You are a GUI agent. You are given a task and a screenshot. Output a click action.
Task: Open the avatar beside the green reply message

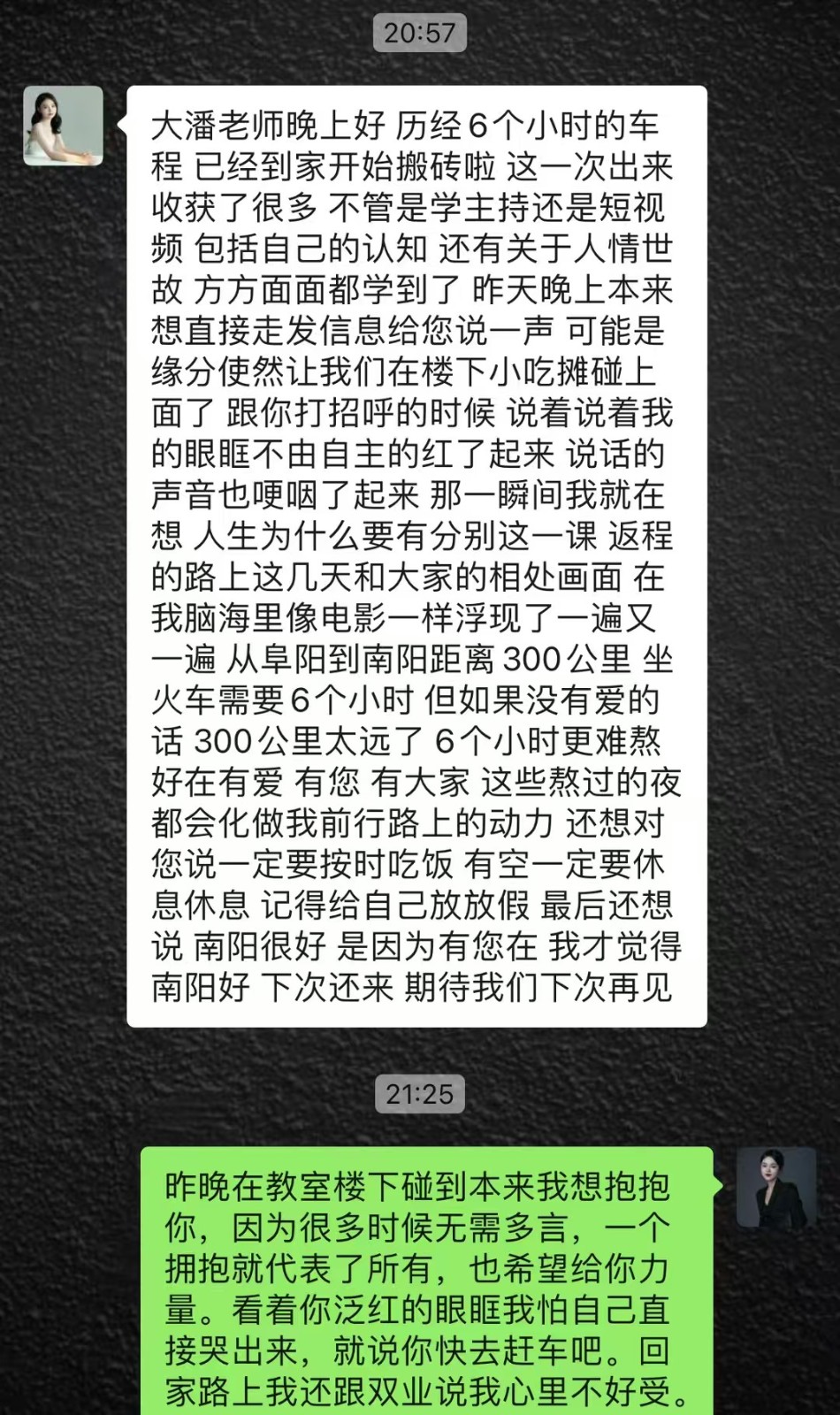pos(776,1188)
